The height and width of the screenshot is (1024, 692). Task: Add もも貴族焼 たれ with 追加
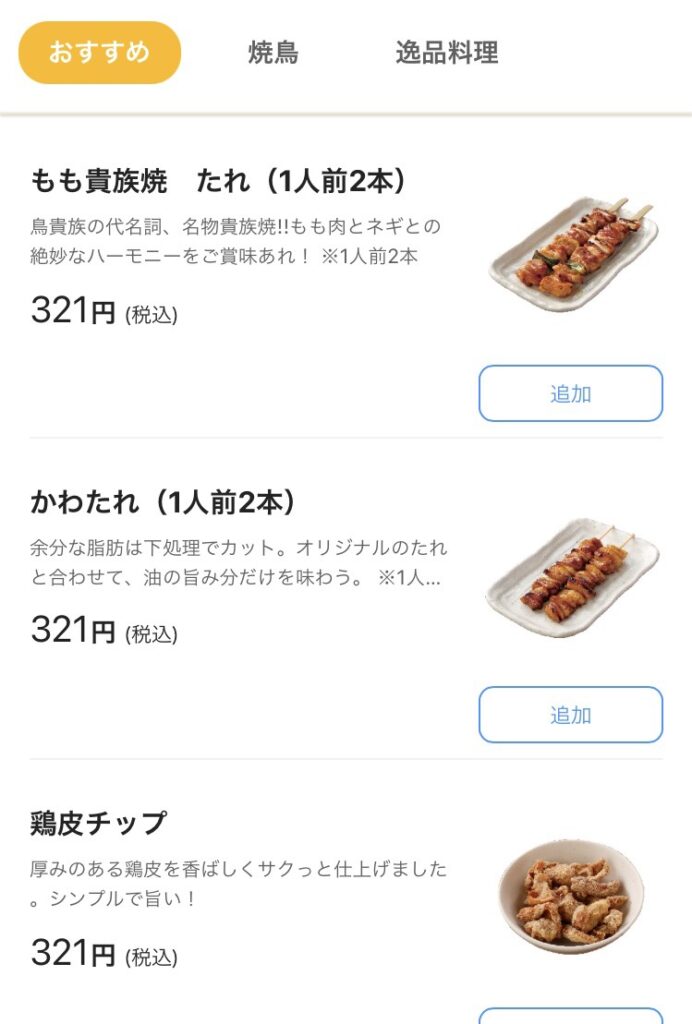pyautogui.click(x=570, y=393)
